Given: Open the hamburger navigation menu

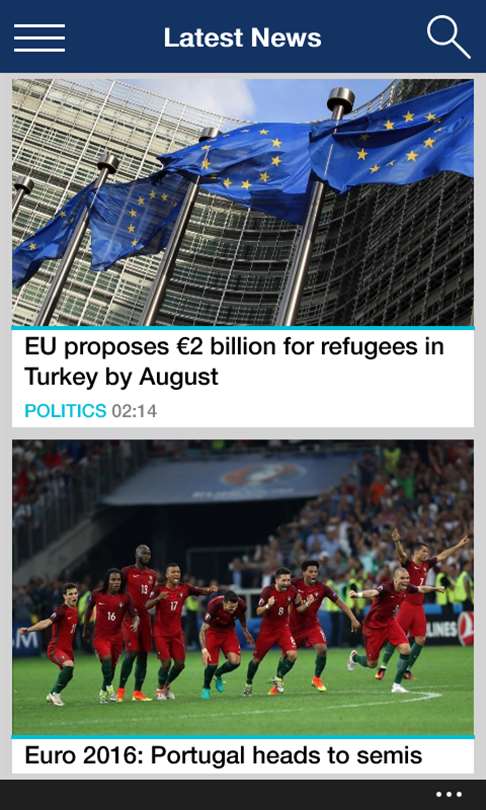Looking at the screenshot, I should click(39, 38).
